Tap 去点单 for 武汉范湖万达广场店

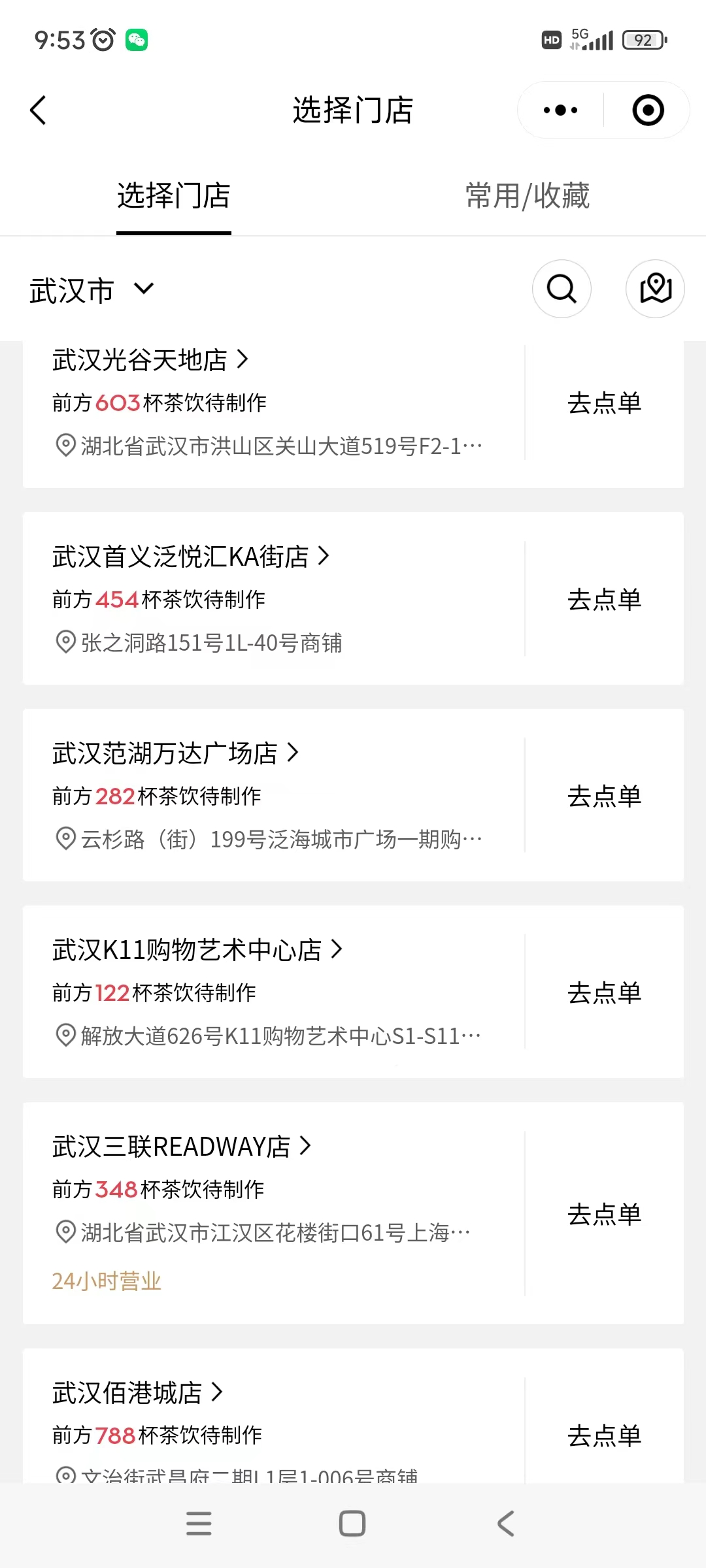click(x=604, y=796)
